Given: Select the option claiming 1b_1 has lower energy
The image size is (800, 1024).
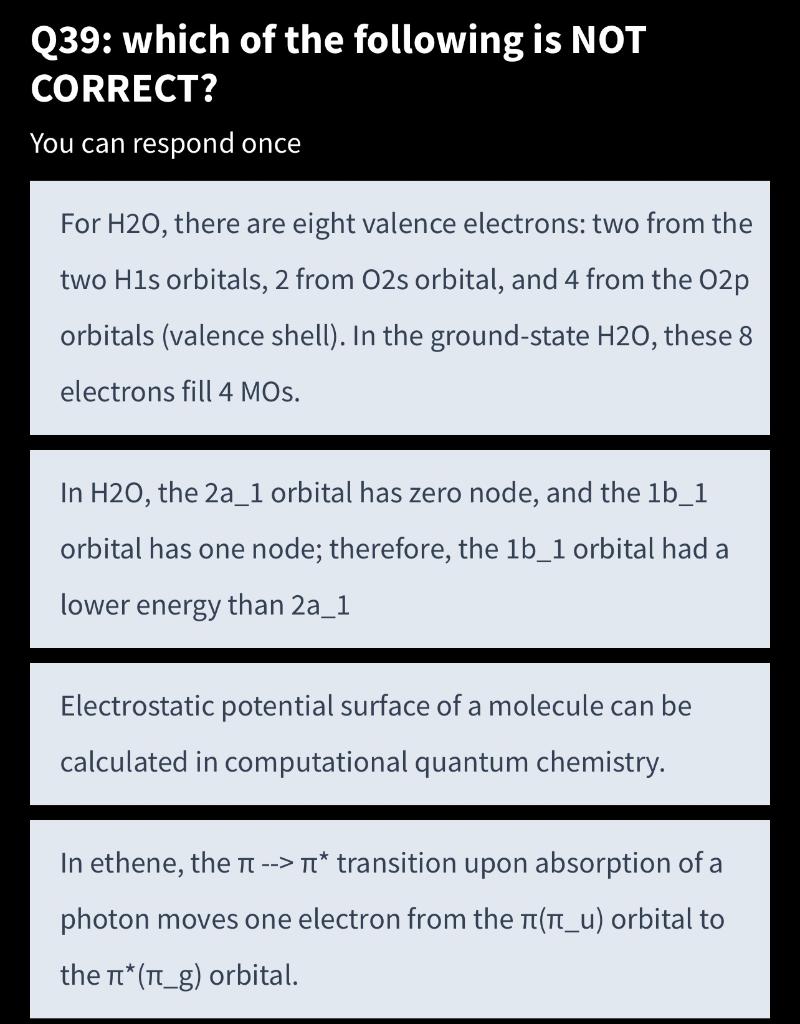Looking at the screenshot, I should point(400,547).
